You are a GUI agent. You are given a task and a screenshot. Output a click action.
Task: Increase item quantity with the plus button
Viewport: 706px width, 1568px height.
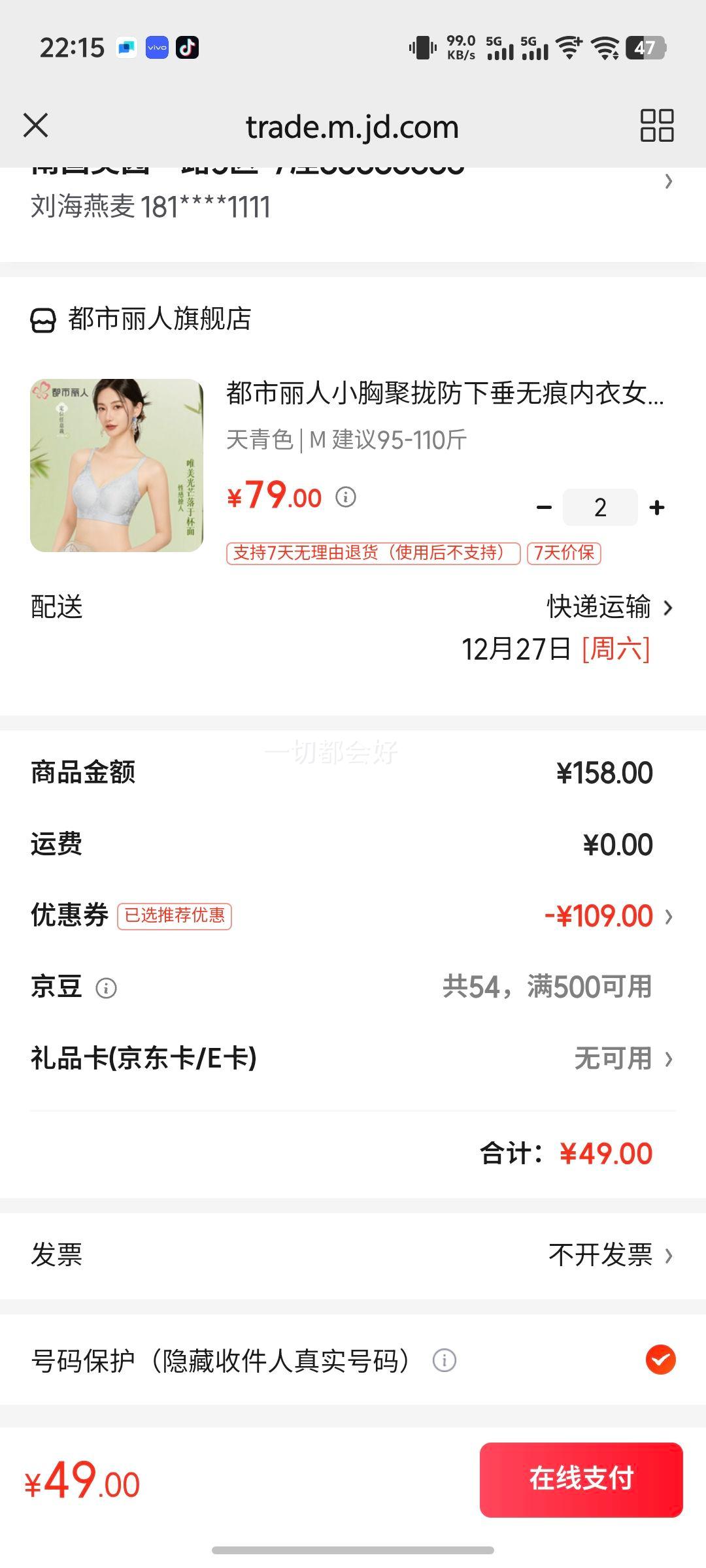coord(657,508)
